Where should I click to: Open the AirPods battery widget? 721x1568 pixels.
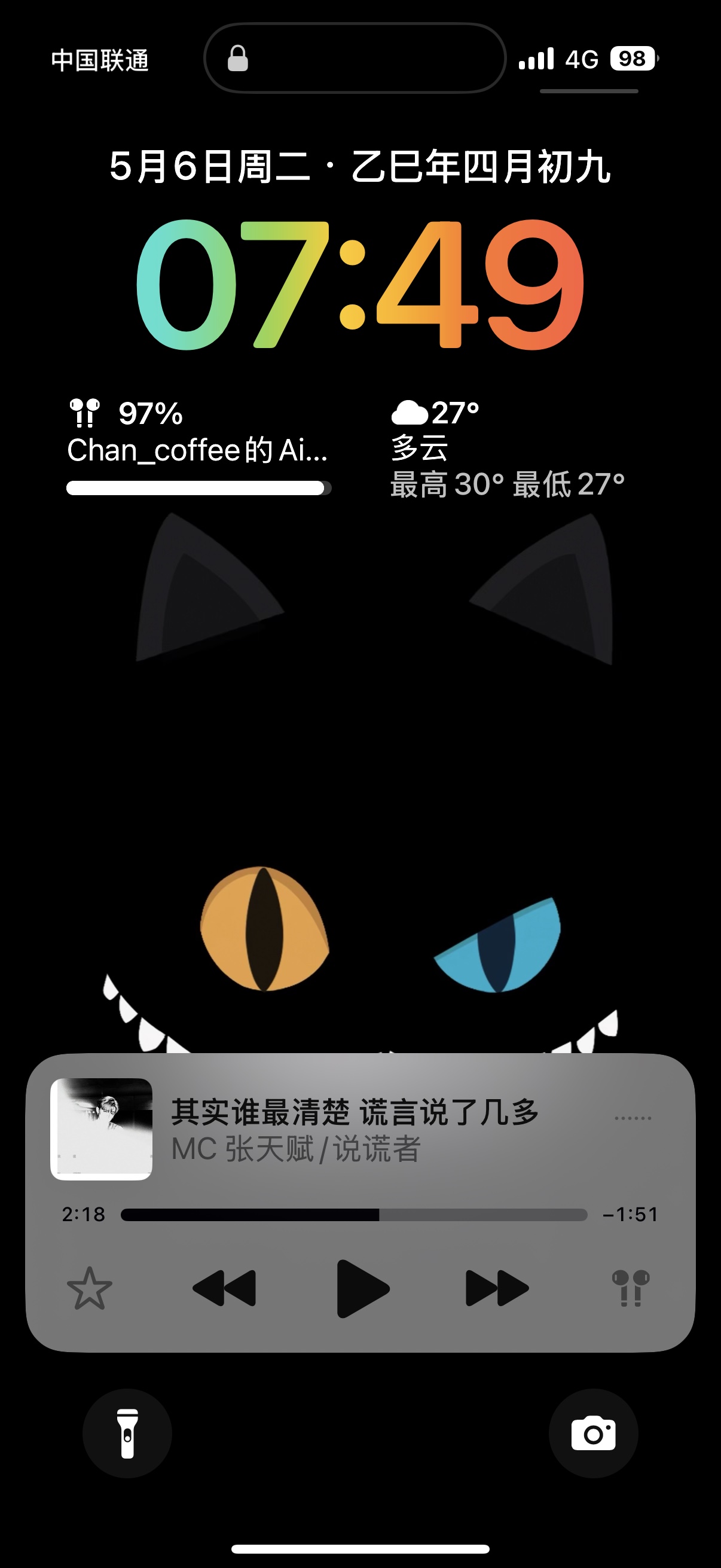(199, 447)
